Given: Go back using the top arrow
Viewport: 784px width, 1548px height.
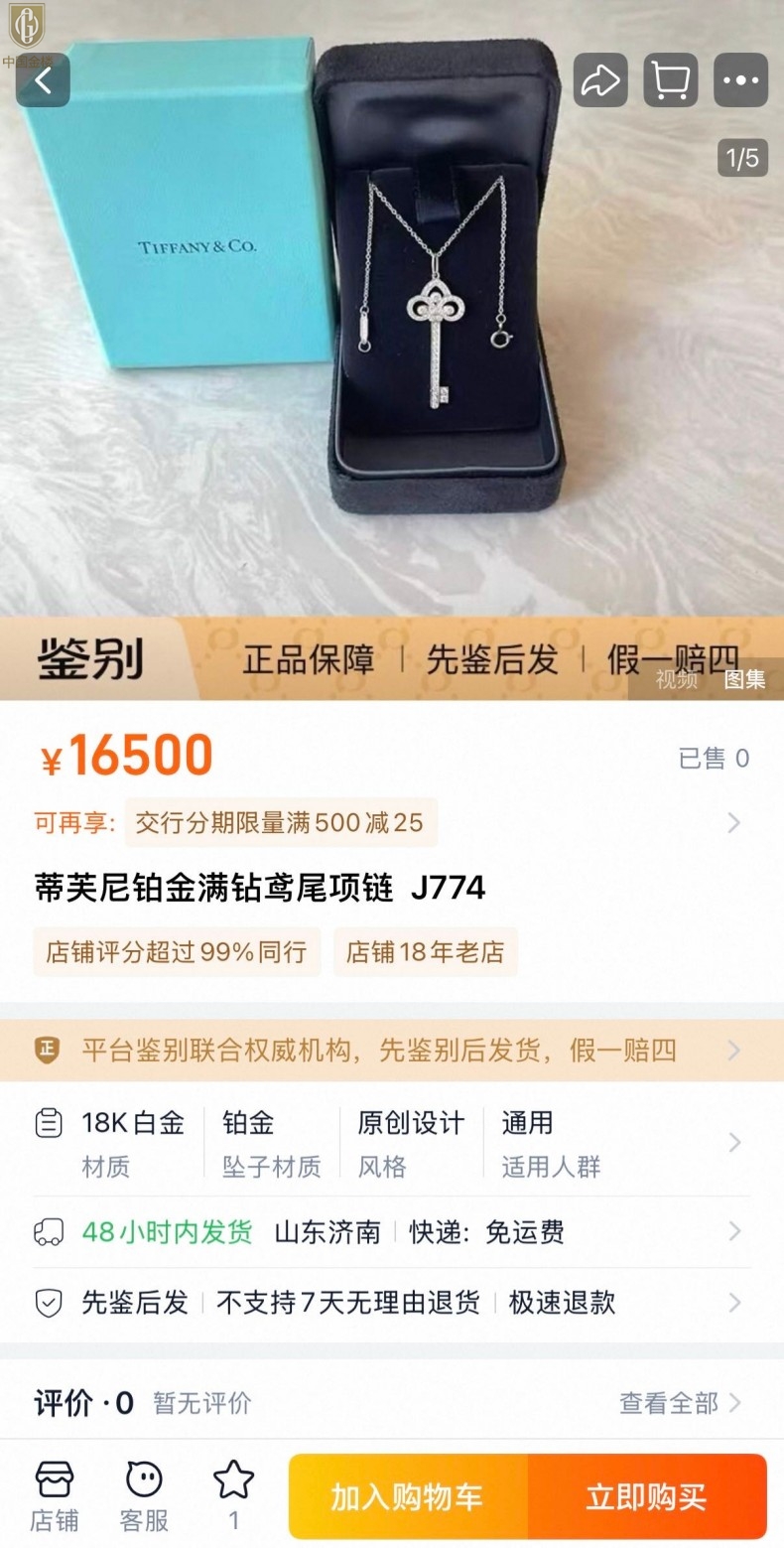Looking at the screenshot, I should coord(43,80).
